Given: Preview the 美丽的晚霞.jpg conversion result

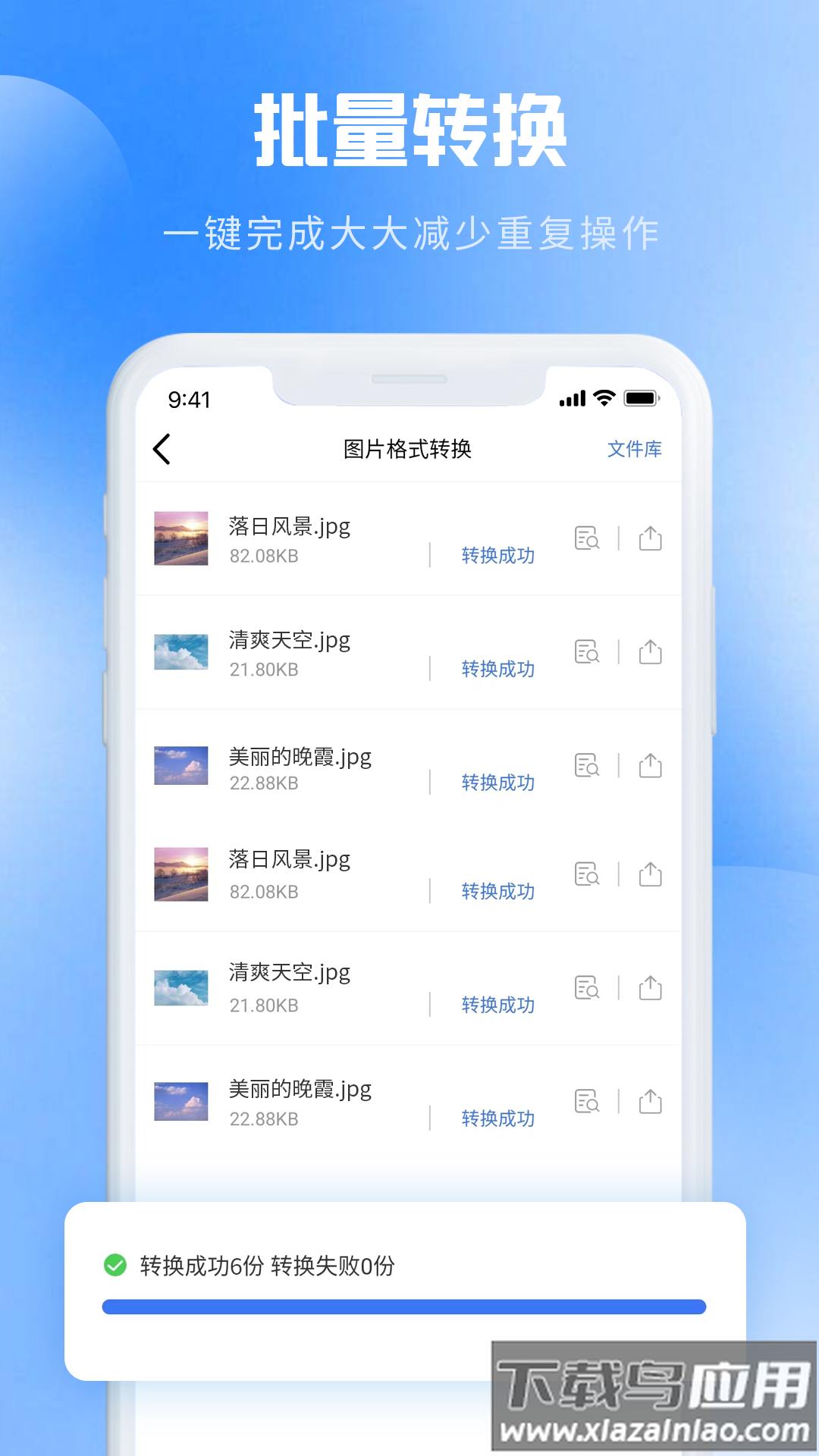Looking at the screenshot, I should pos(588,766).
